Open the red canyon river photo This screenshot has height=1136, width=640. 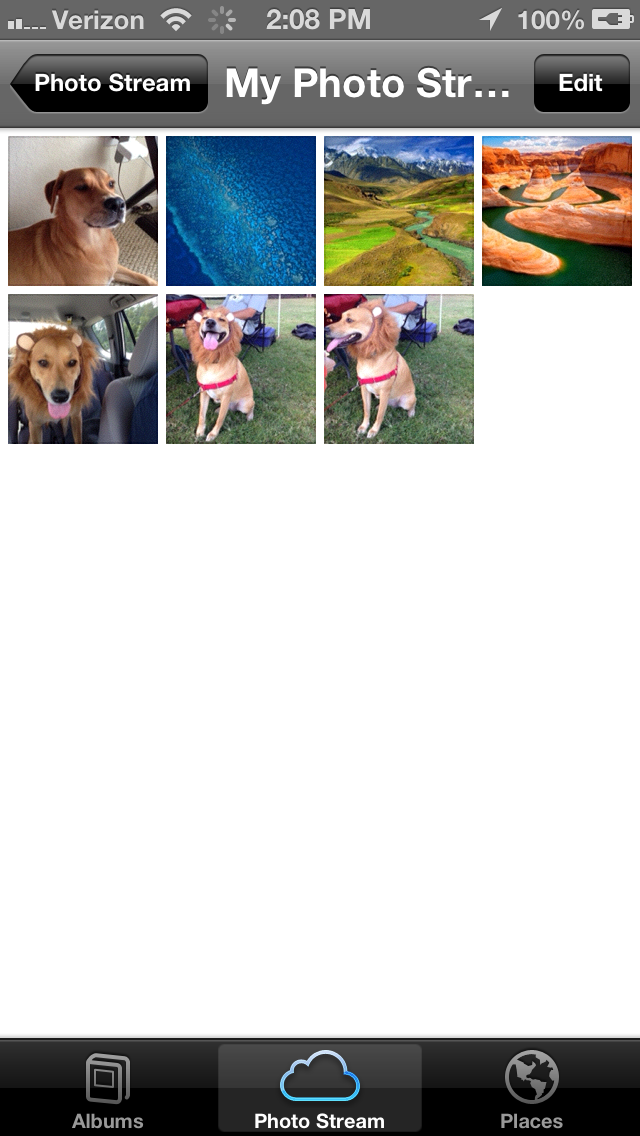click(557, 211)
